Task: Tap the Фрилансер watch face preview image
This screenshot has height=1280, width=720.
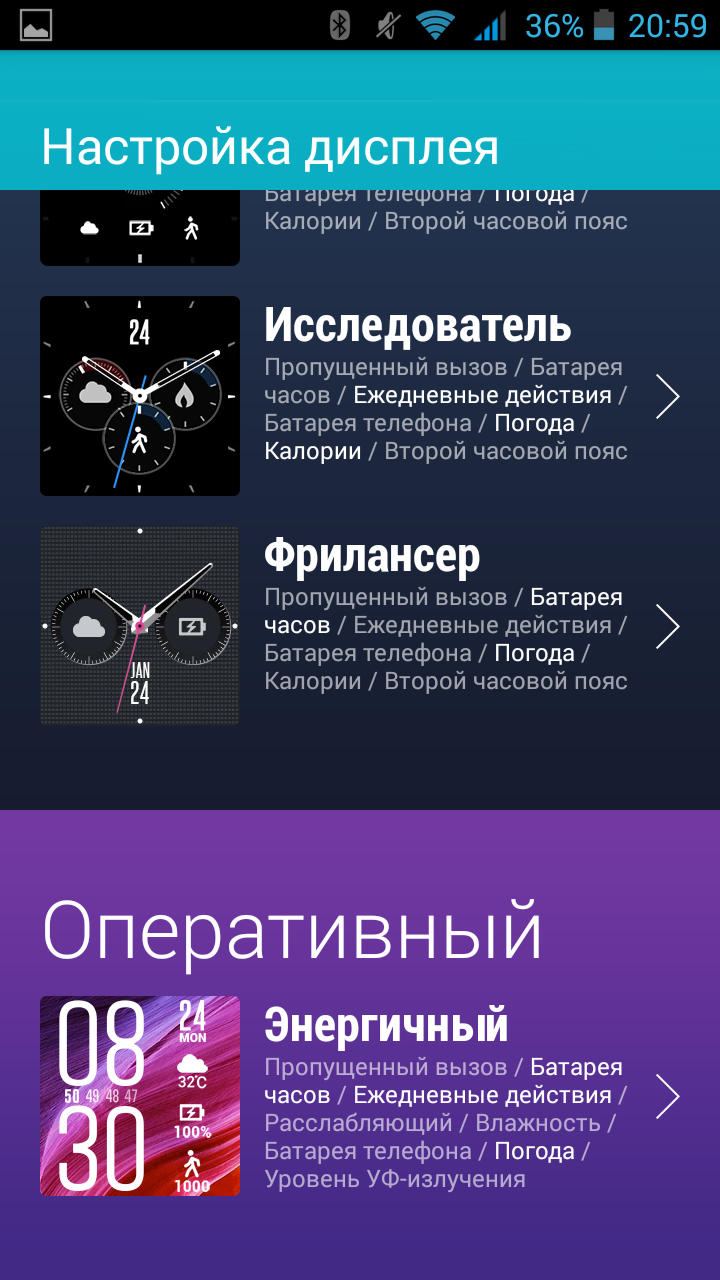Action: (x=140, y=626)
